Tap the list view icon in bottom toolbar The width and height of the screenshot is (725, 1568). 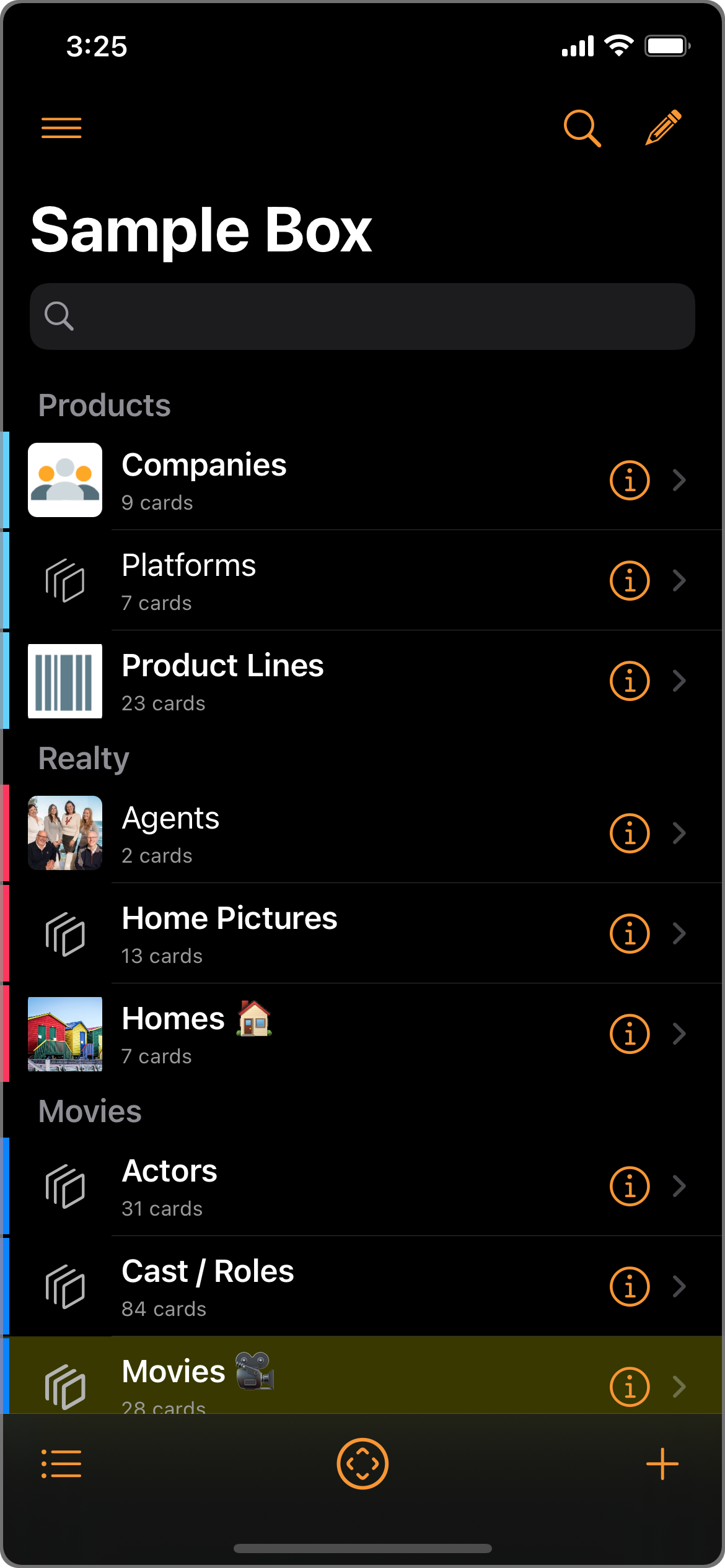[61, 1464]
